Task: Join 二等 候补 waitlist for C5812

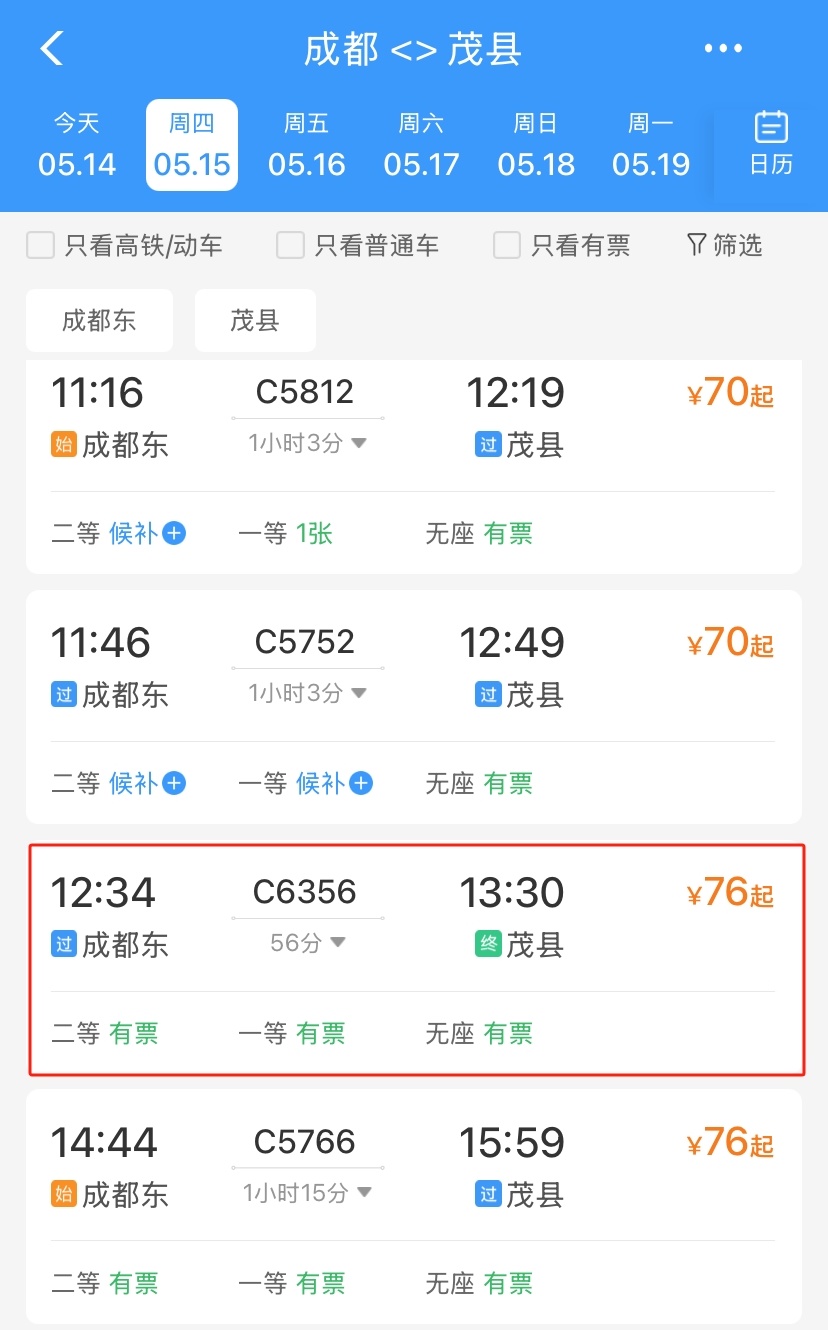Action: pyautogui.click(x=148, y=534)
